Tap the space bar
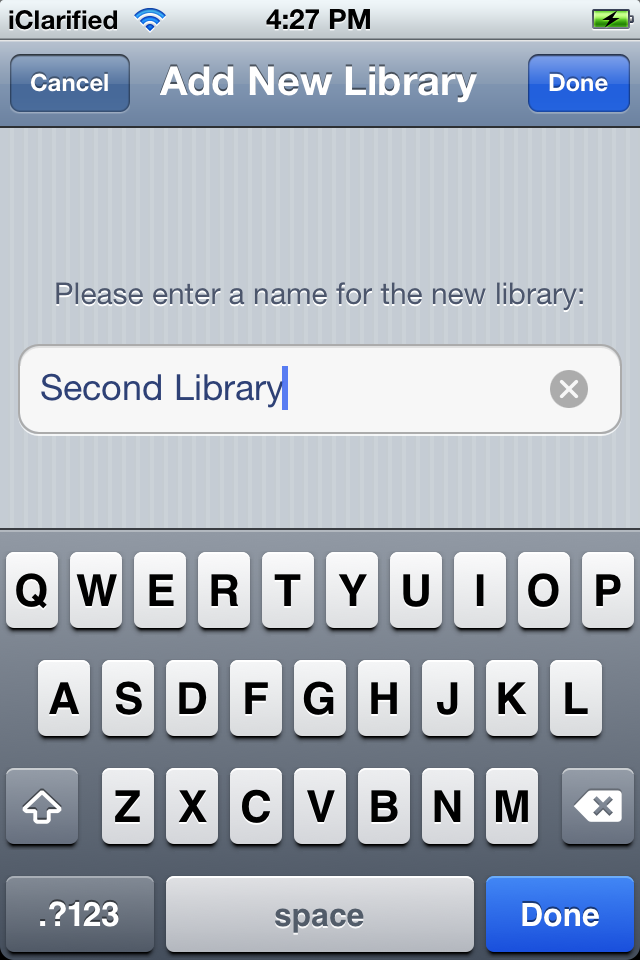This screenshot has width=640, height=960. (319, 914)
